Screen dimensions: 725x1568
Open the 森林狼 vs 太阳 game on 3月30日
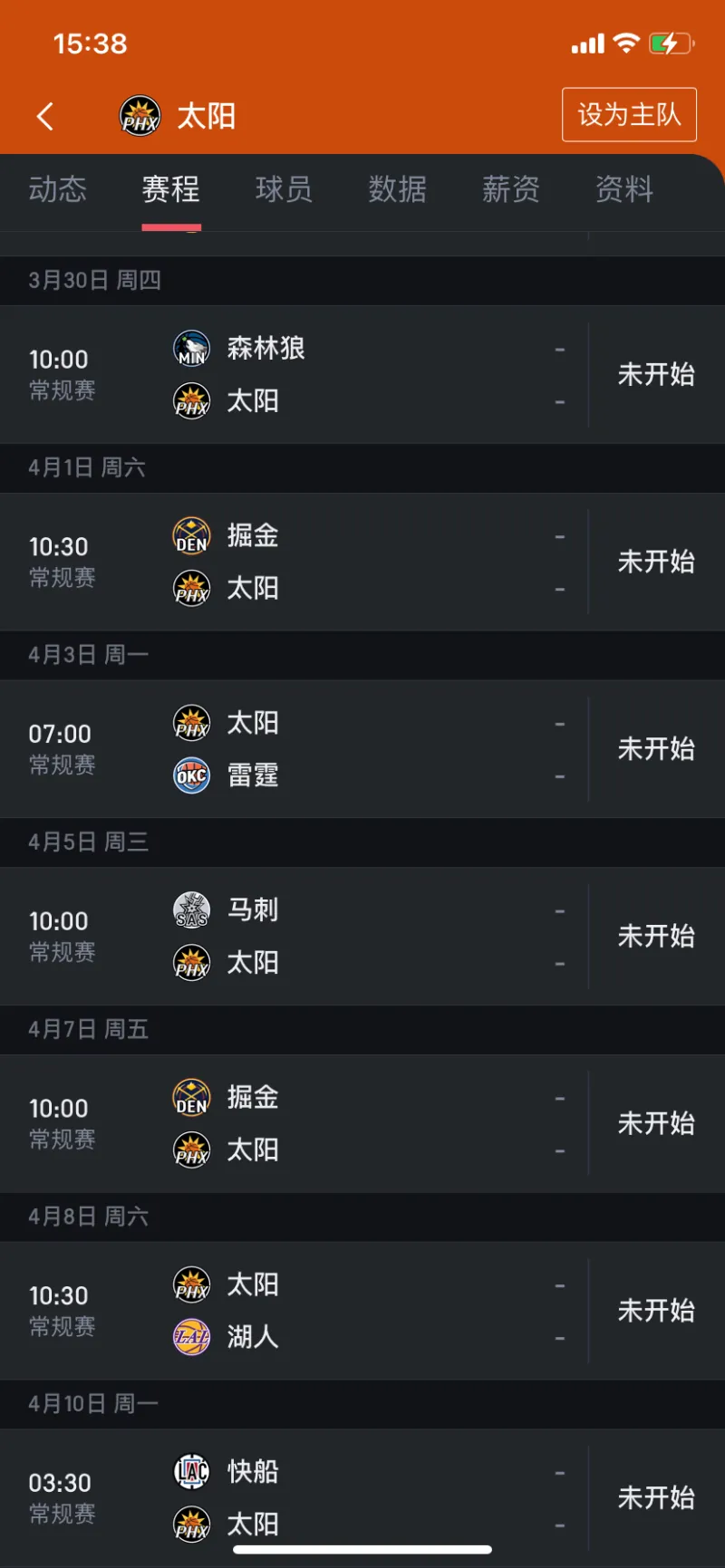click(x=362, y=374)
